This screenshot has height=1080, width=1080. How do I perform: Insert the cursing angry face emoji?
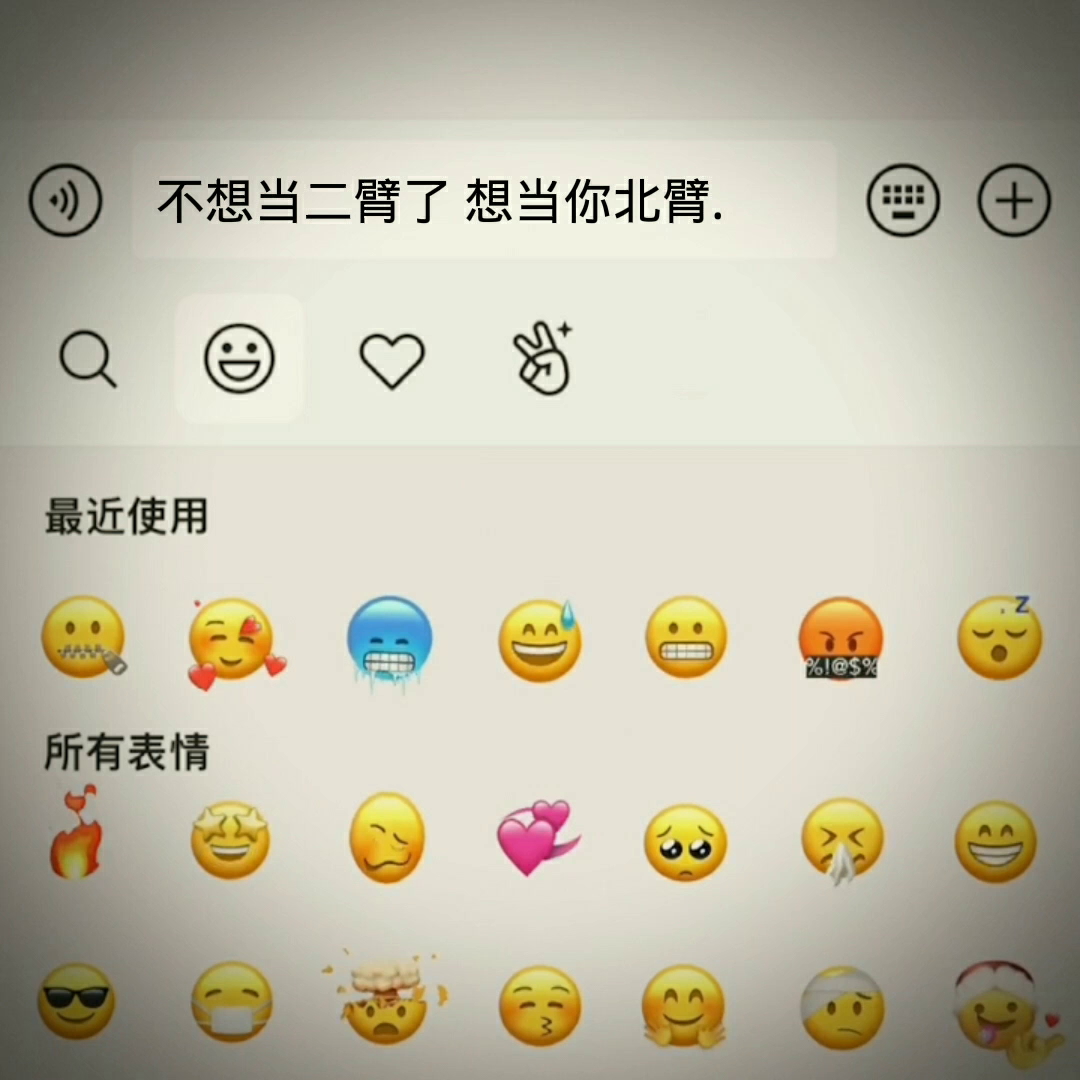[841, 638]
